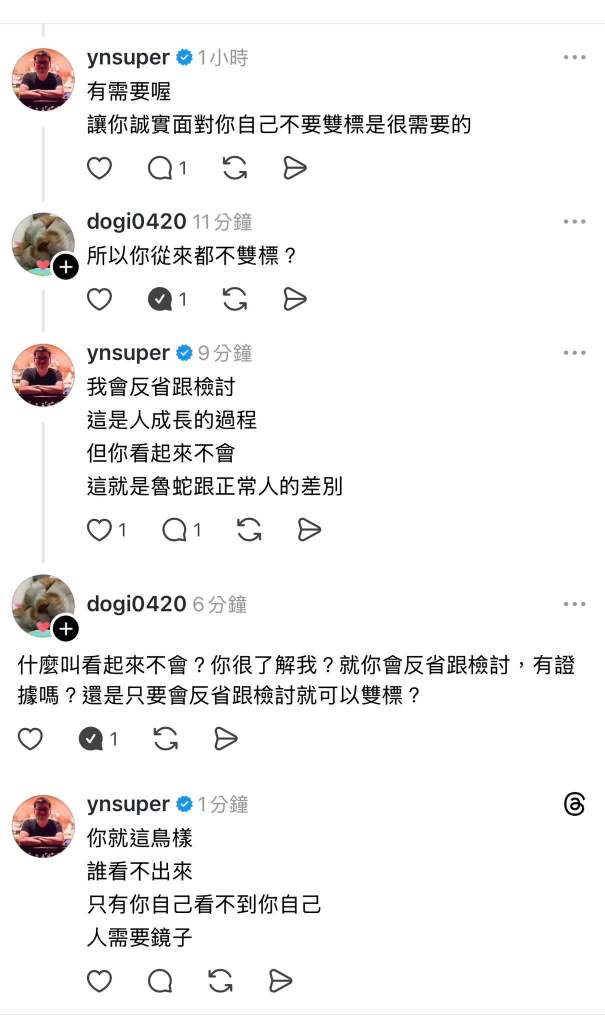The width and height of the screenshot is (605, 1024).
Task: Like ynsuper's 我會反省跟檢討 reply
Action: [x=99, y=530]
